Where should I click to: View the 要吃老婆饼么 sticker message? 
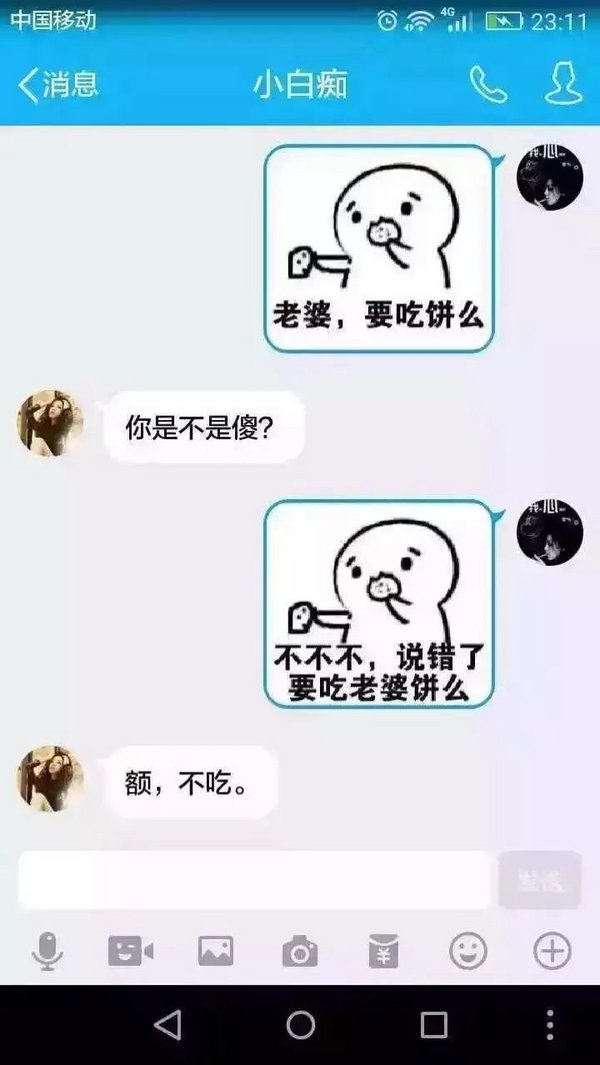[378, 604]
